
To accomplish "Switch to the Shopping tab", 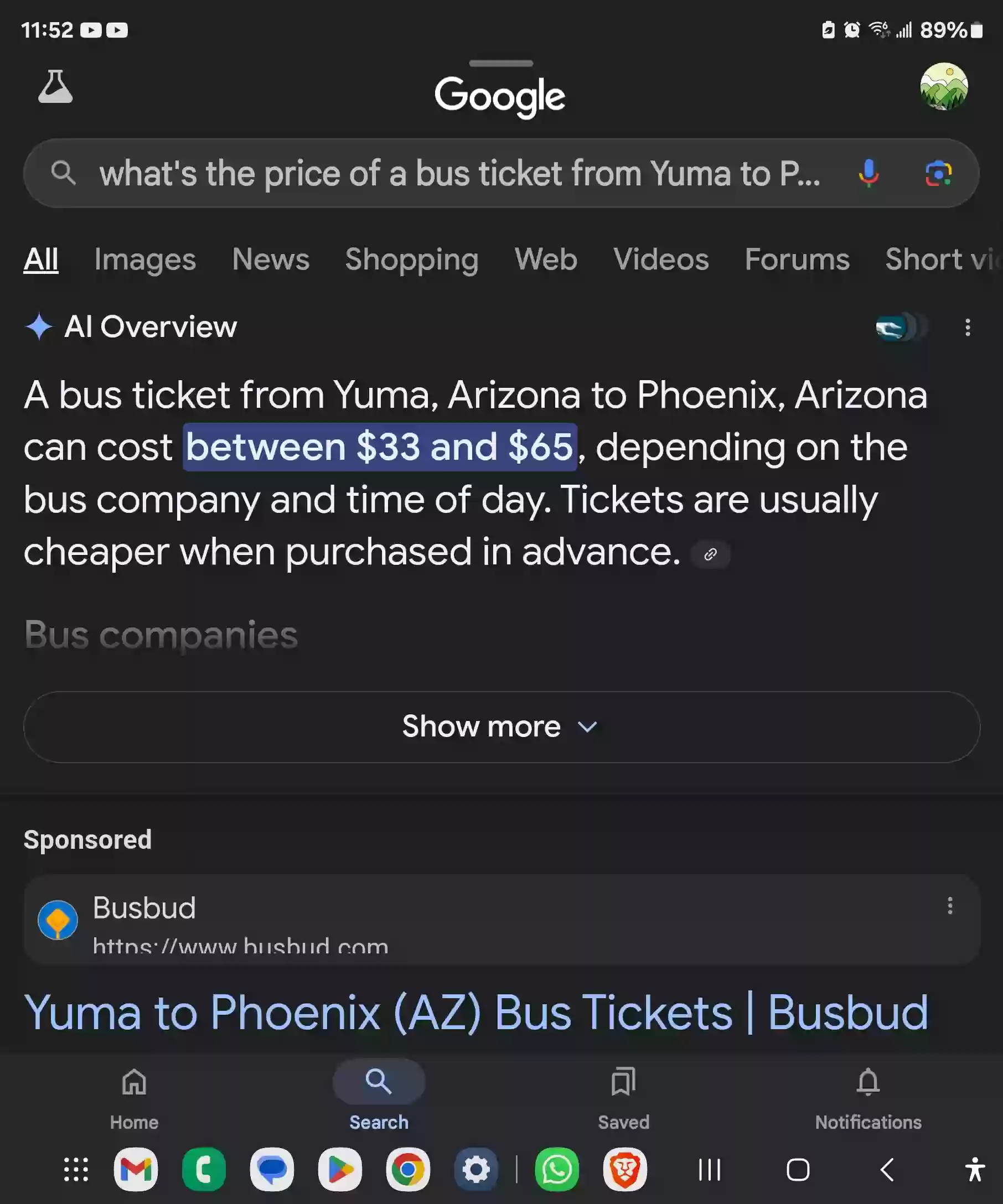I will (411, 260).
